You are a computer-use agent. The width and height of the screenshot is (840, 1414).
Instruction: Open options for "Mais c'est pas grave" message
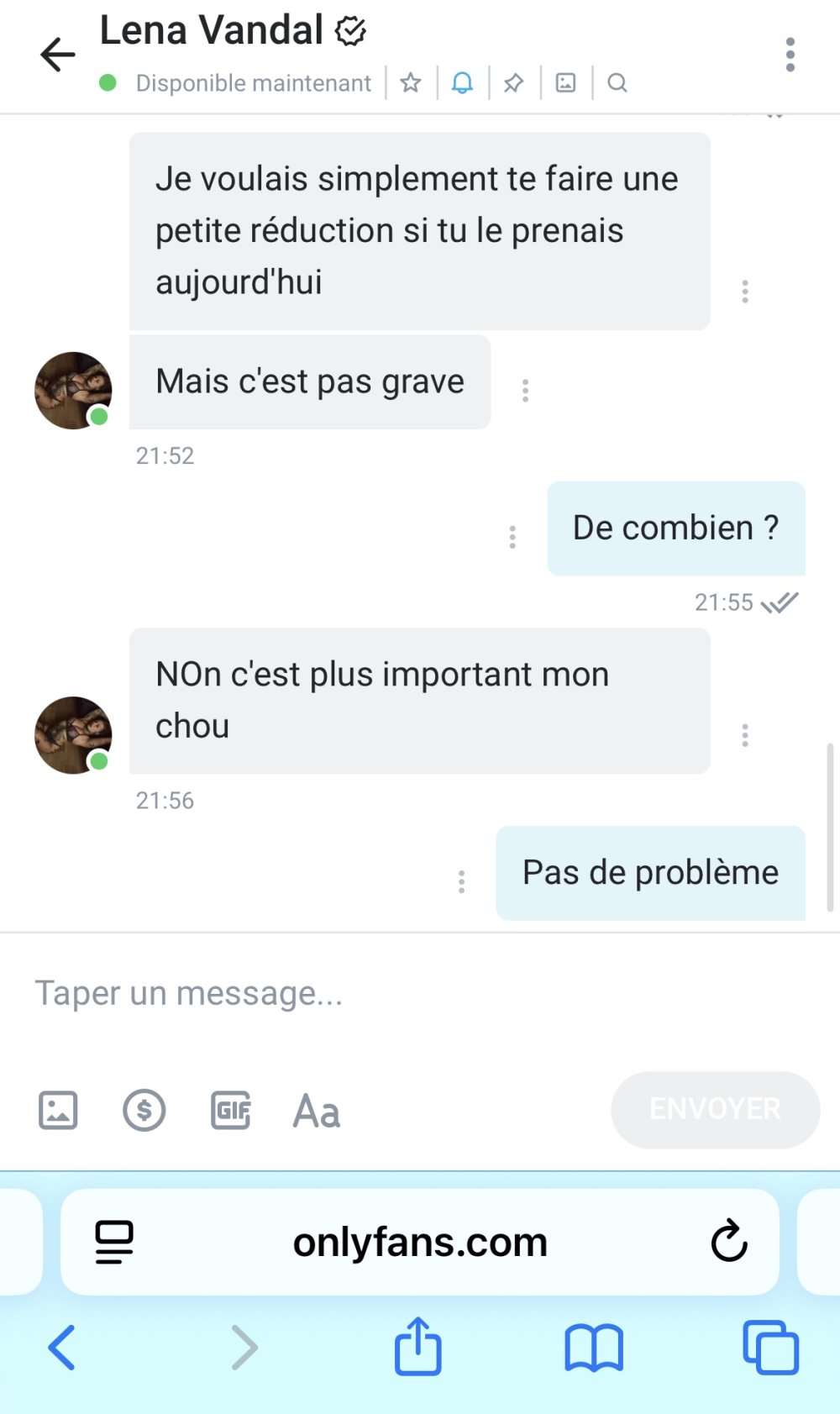point(526,391)
